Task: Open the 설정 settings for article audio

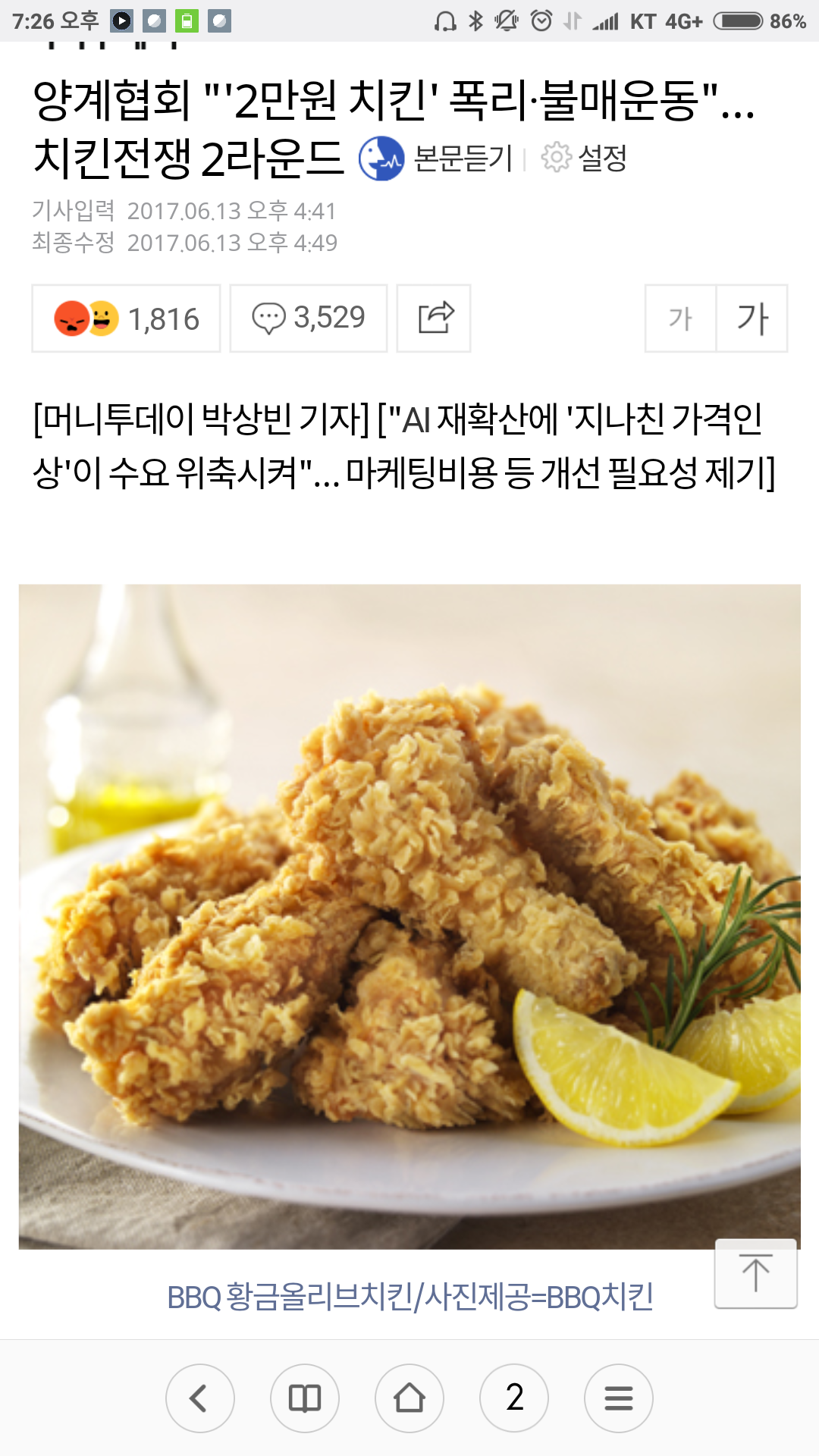Action: click(584, 158)
